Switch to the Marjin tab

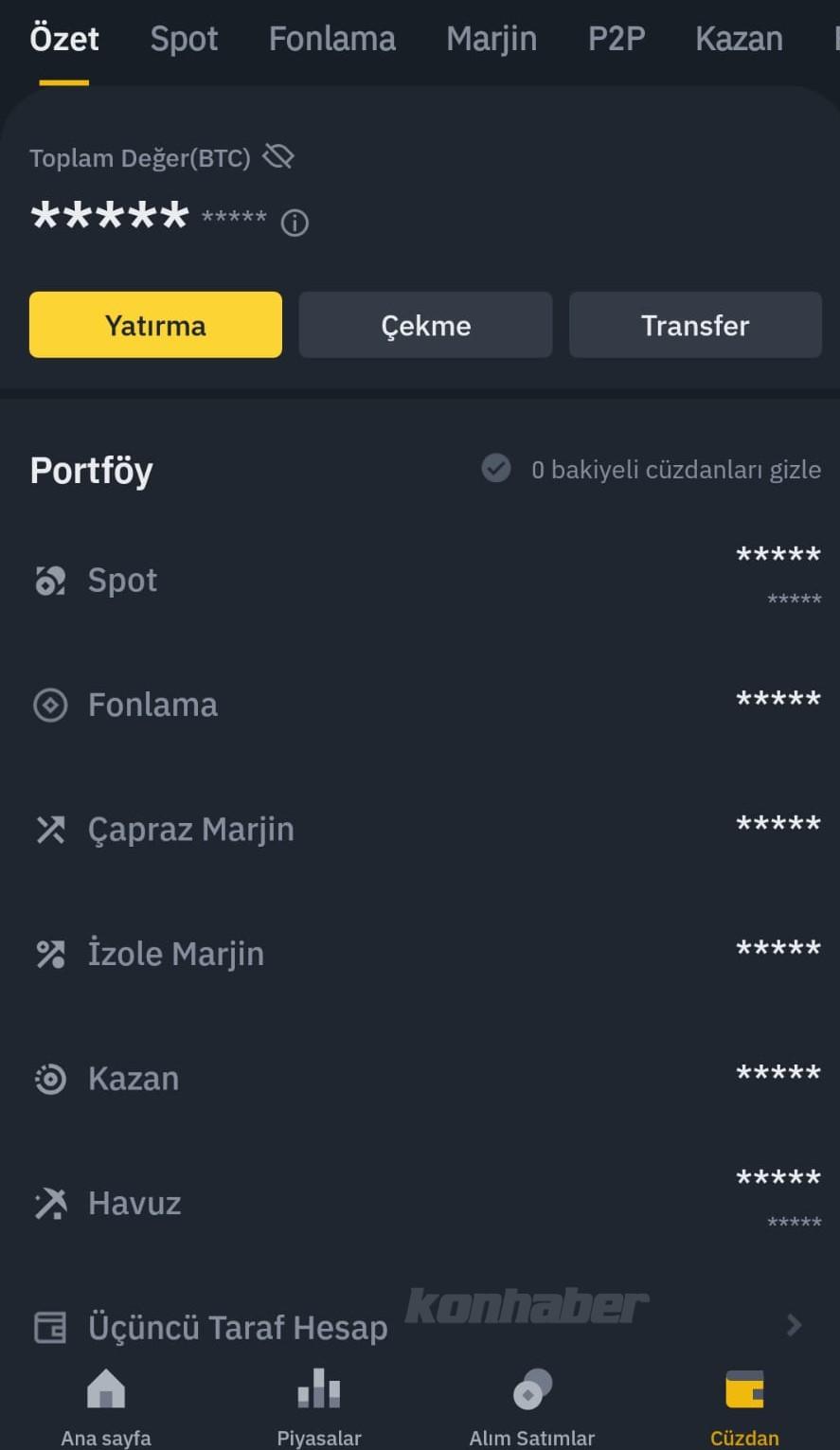coord(491,39)
